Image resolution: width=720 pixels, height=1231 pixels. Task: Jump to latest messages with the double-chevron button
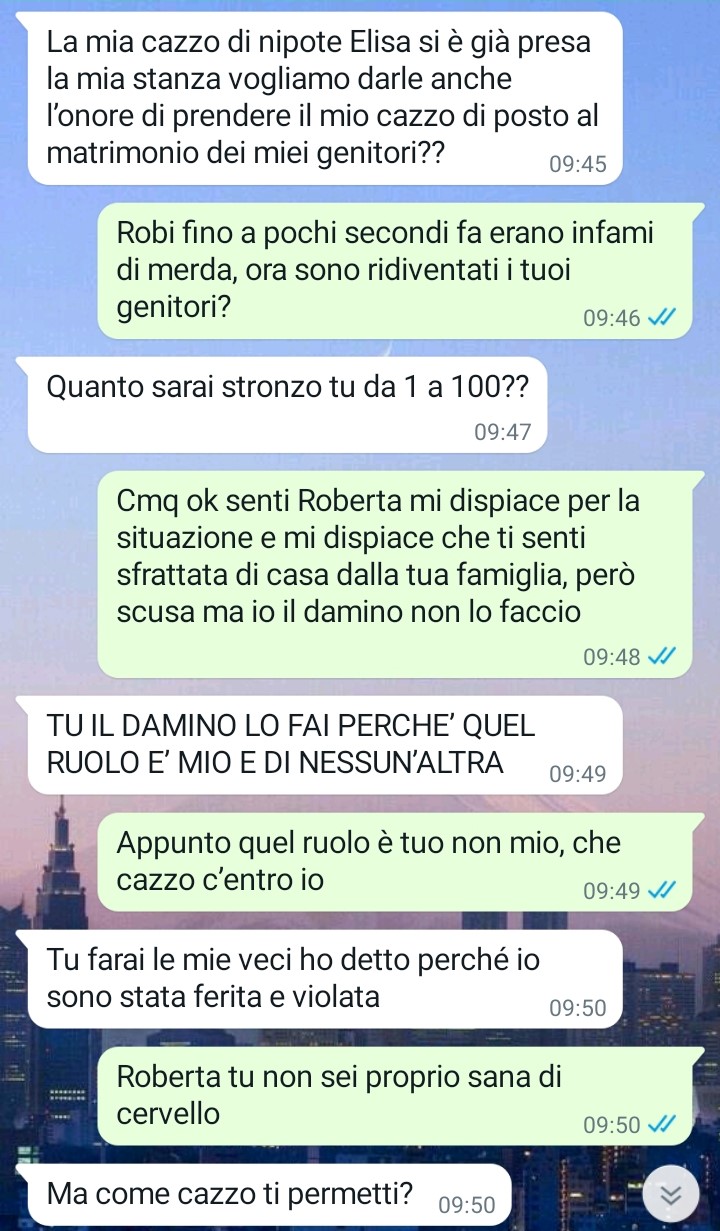(x=671, y=1197)
